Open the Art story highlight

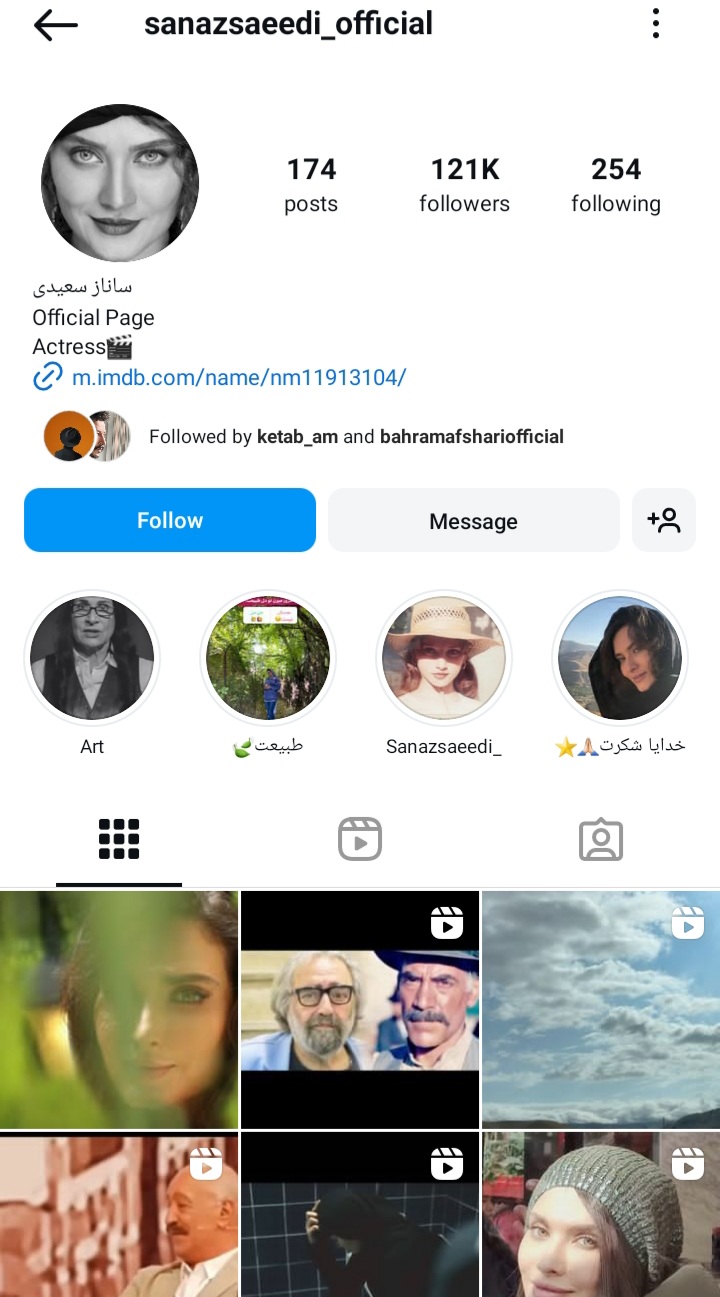[x=92, y=659]
